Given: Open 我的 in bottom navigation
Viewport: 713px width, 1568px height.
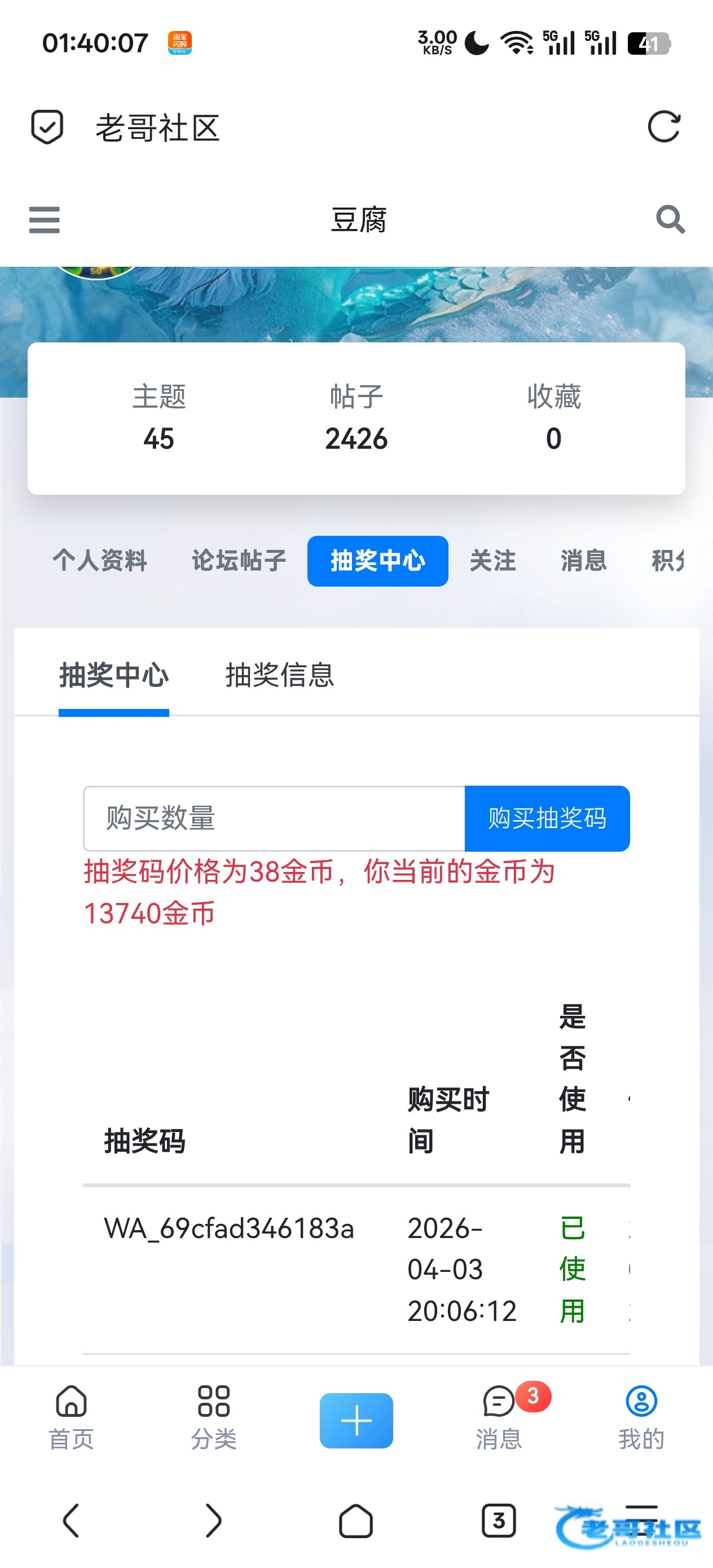Looking at the screenshot, I should (641, 1419).
